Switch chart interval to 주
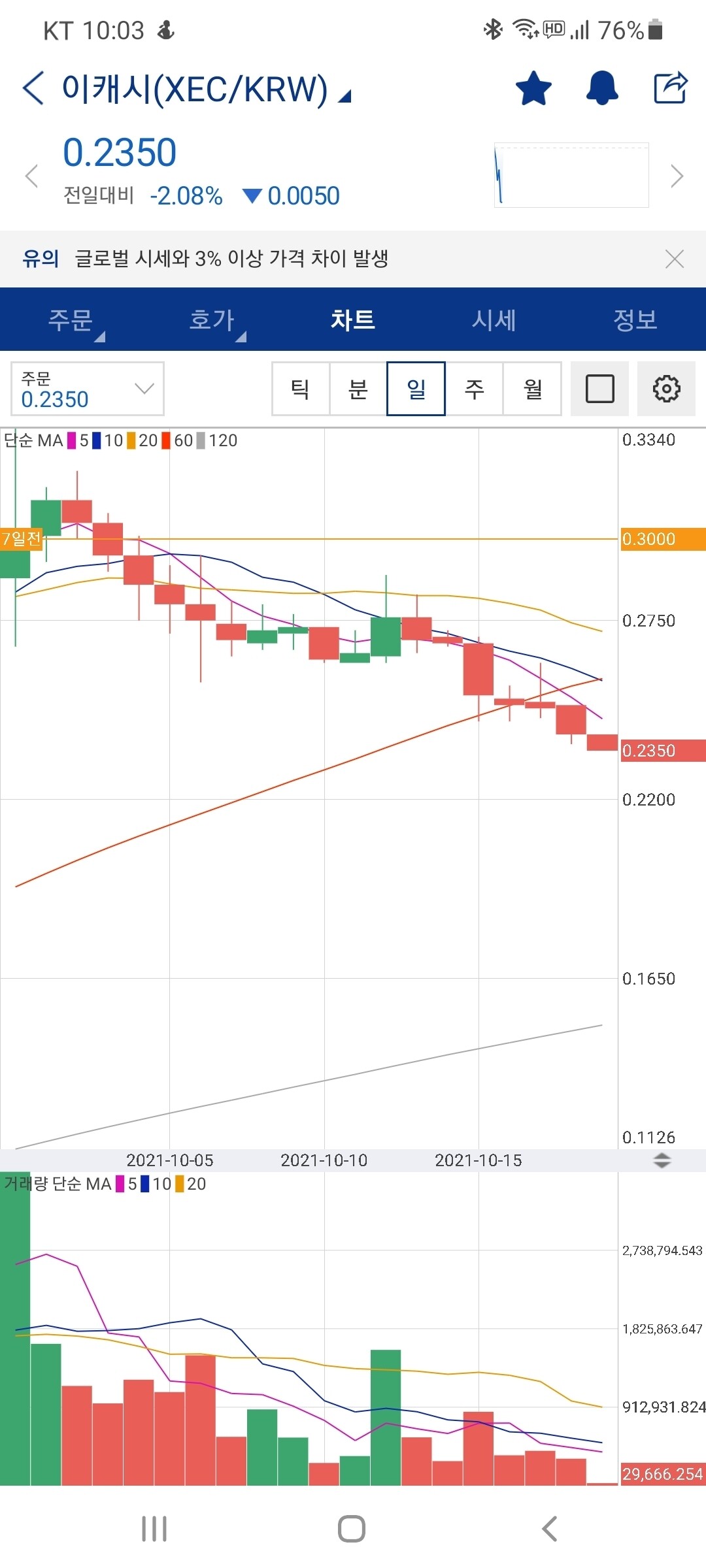Image resolution: width=706 pixels, height=1568 pixels. tap(474, 389)
